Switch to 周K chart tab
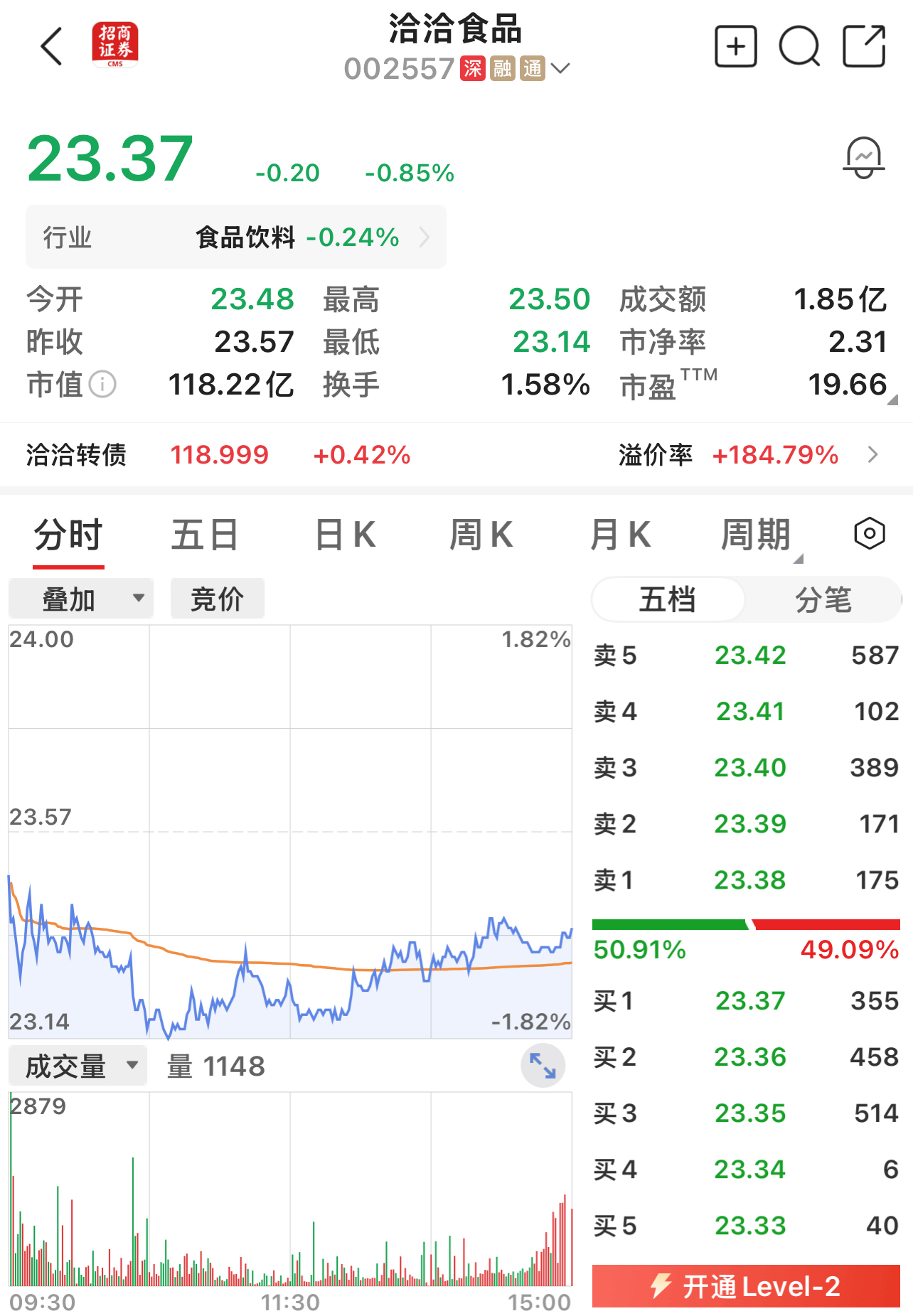Viewport: 913px width, 1316px height. click(x=481, y=535)
